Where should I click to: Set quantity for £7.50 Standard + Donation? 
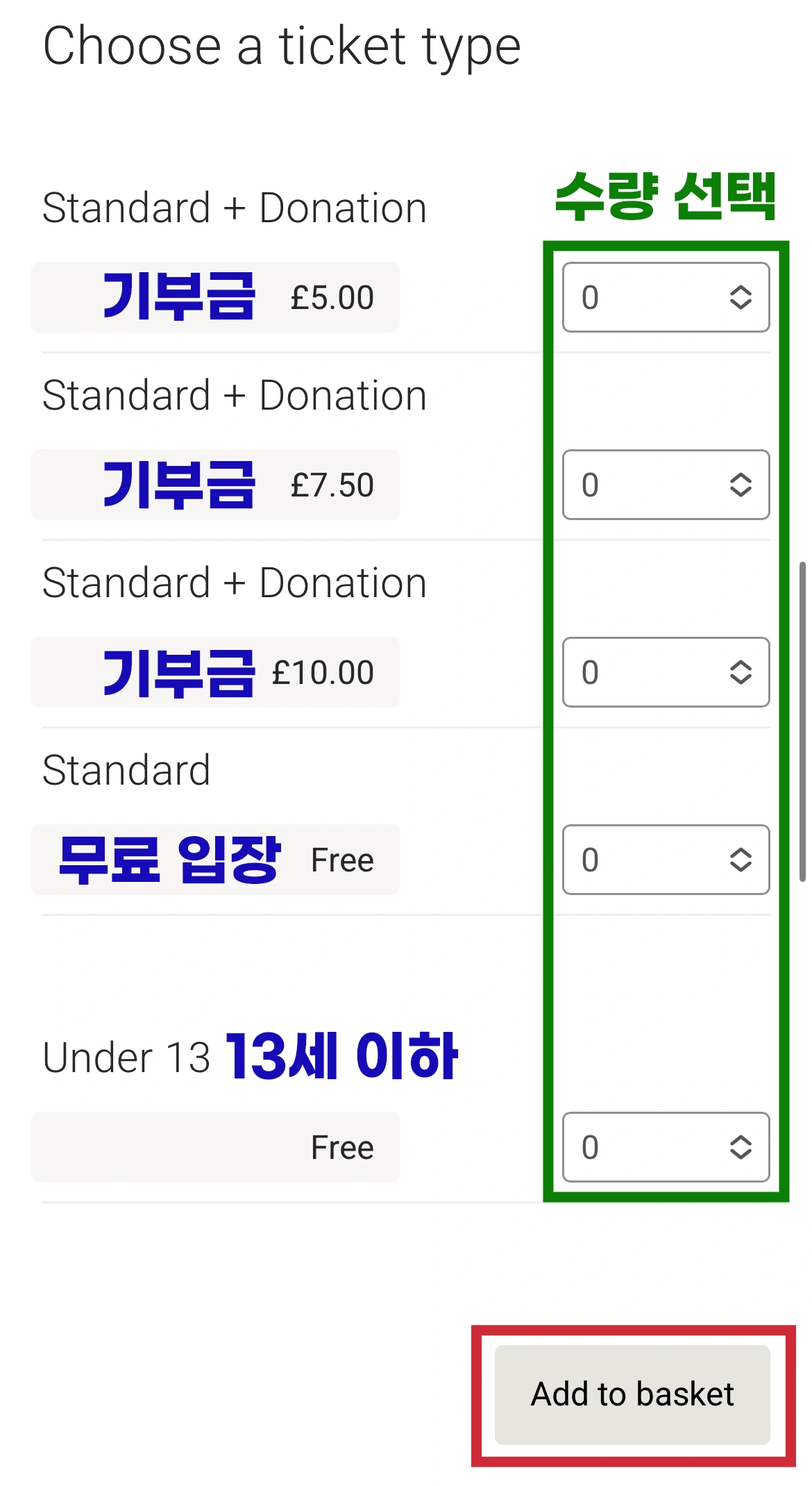[x=665, y=485]
